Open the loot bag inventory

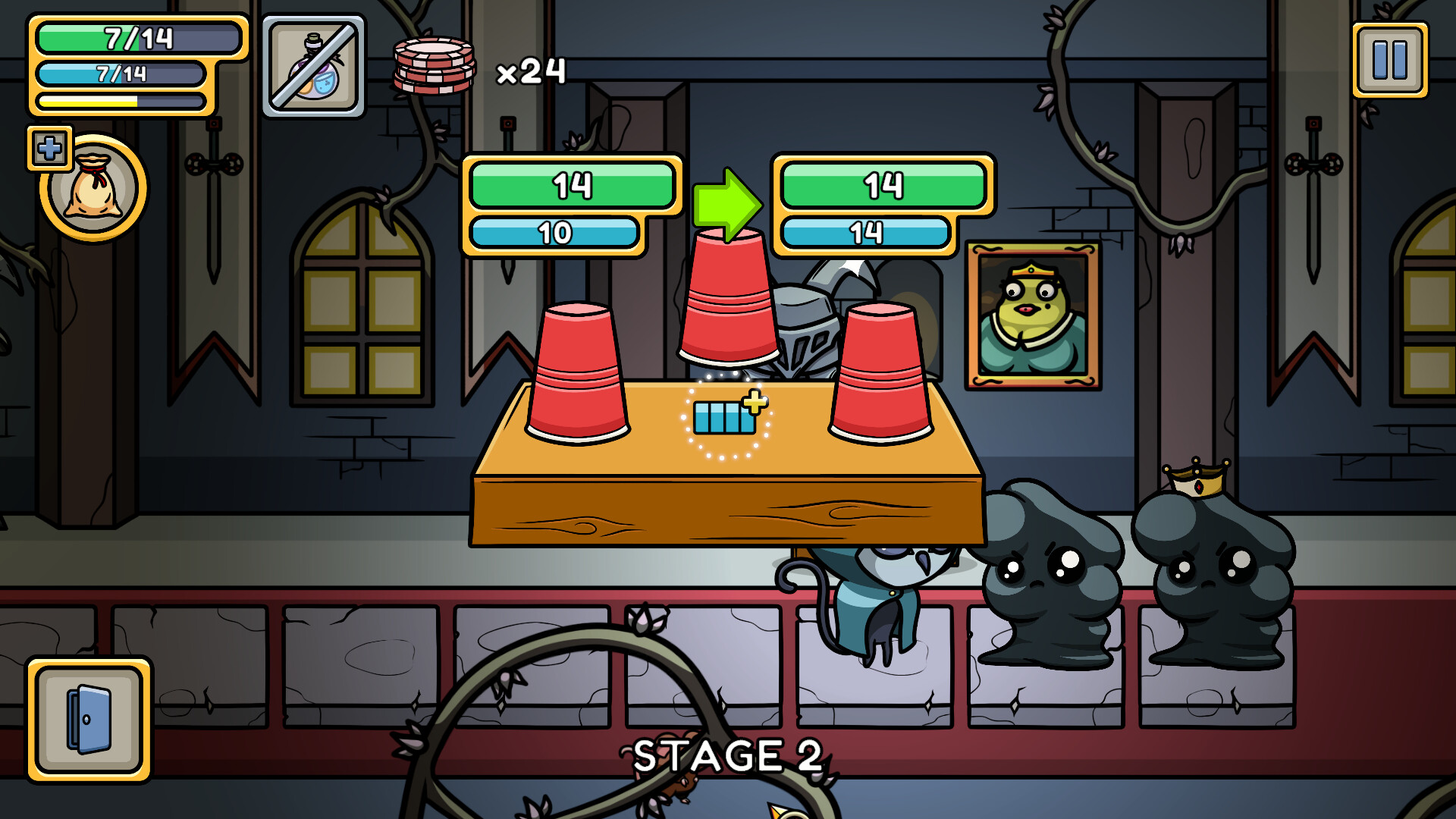[x=95, y=190]
